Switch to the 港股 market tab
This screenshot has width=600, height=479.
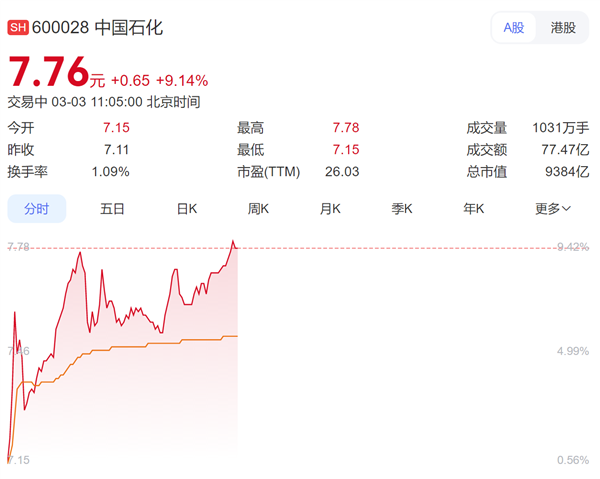563,28
